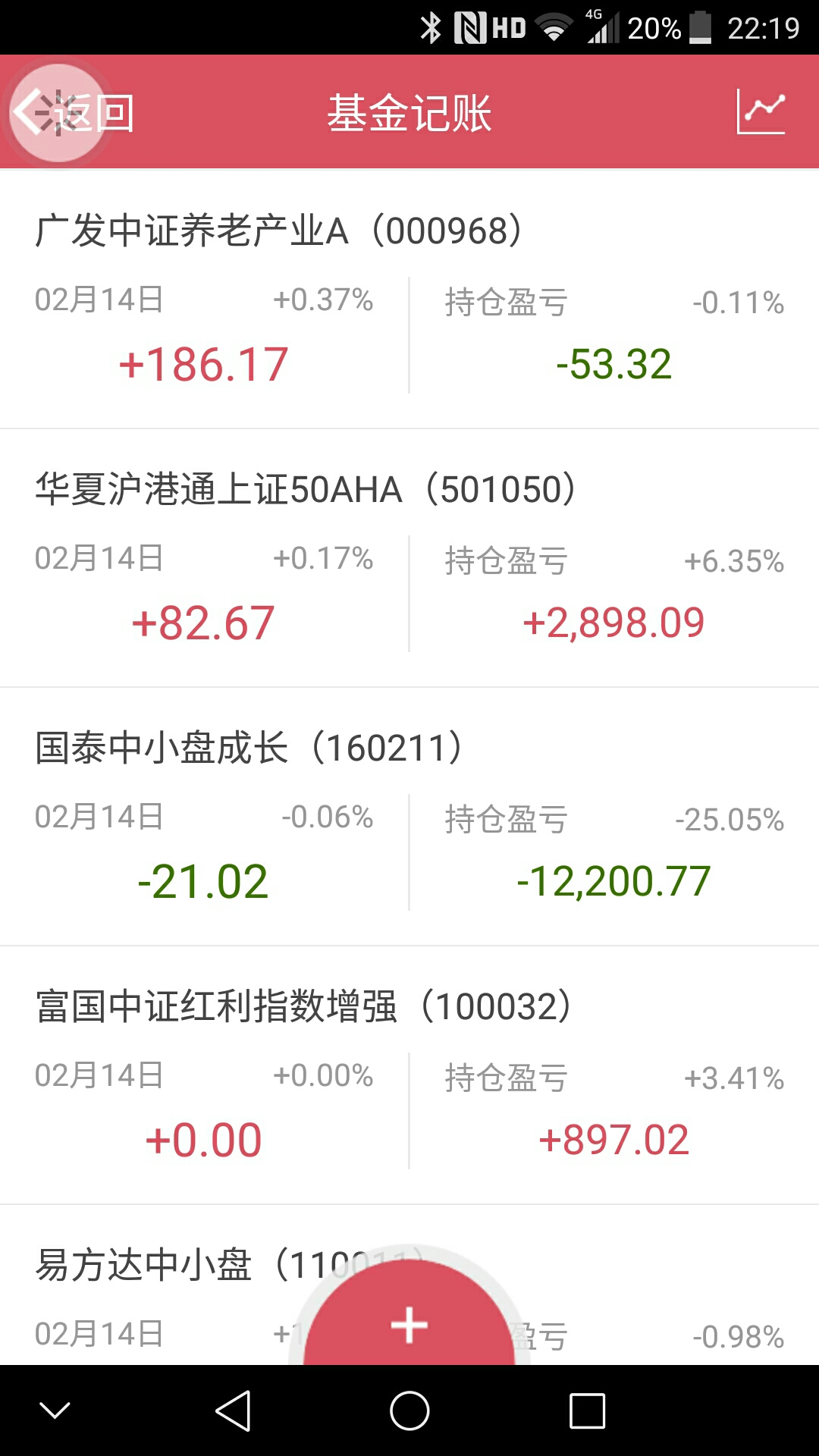Open the trend chart icon

click(761, 112)
